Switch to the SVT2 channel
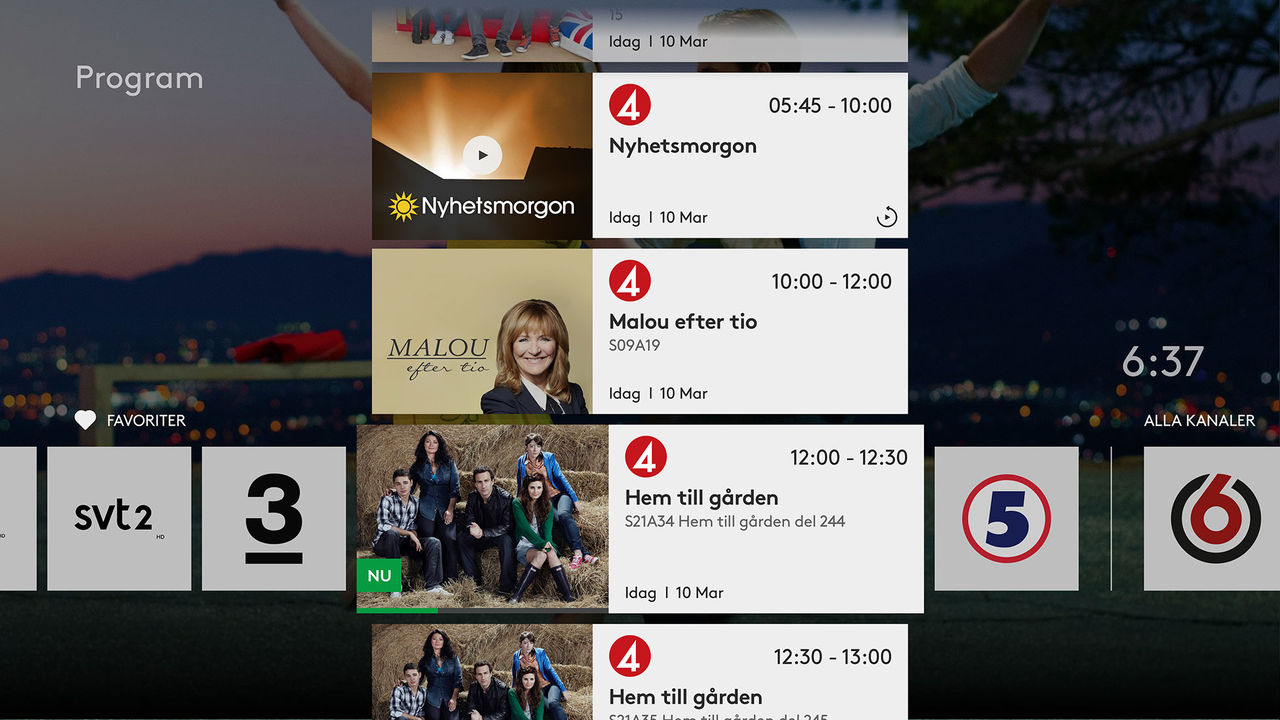Image resolution: width=1280 pixels, height=720 pixels. coord(119,518)
